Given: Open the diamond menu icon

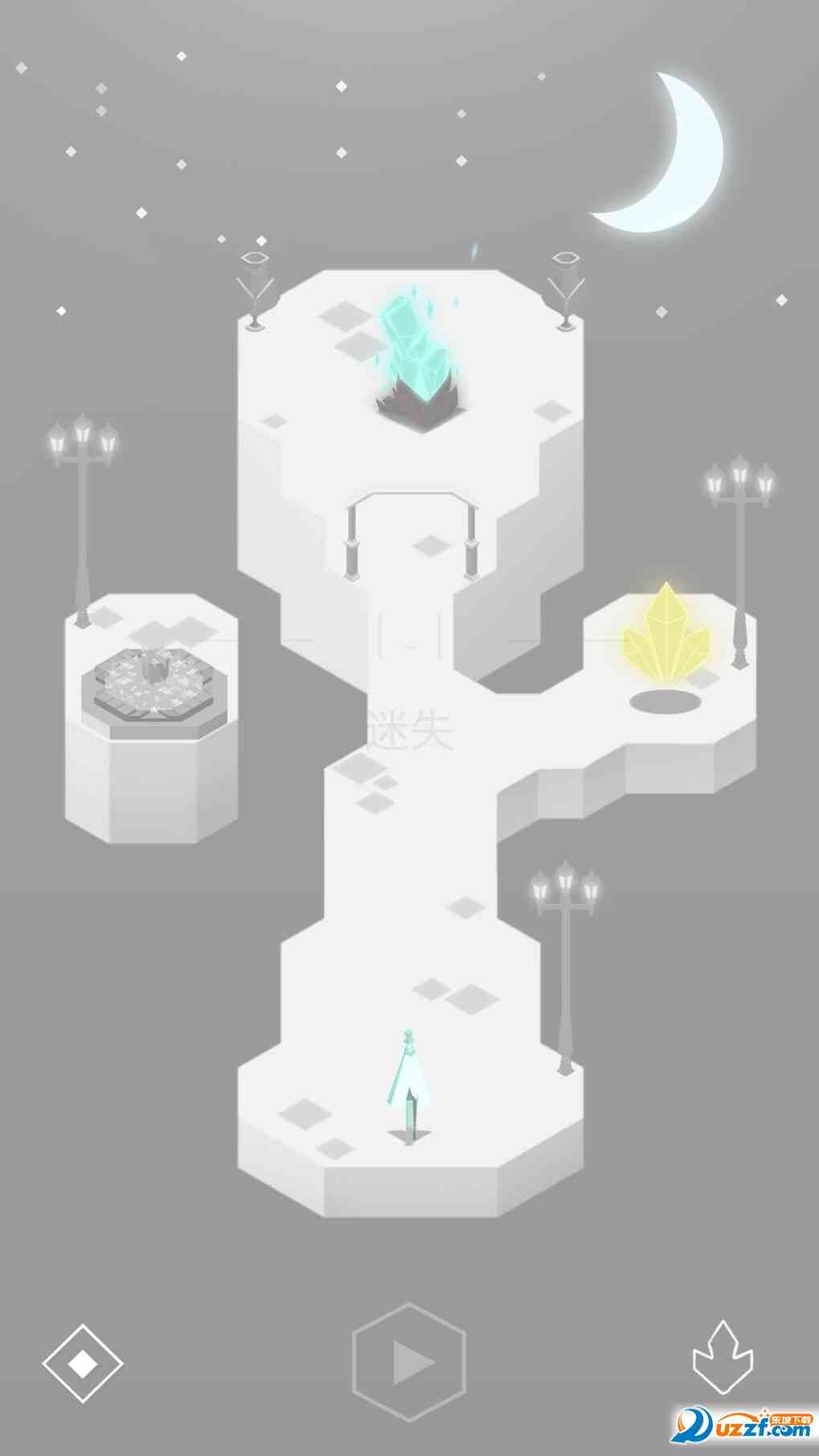Looking at the screenshot, I should (82, 1363).
